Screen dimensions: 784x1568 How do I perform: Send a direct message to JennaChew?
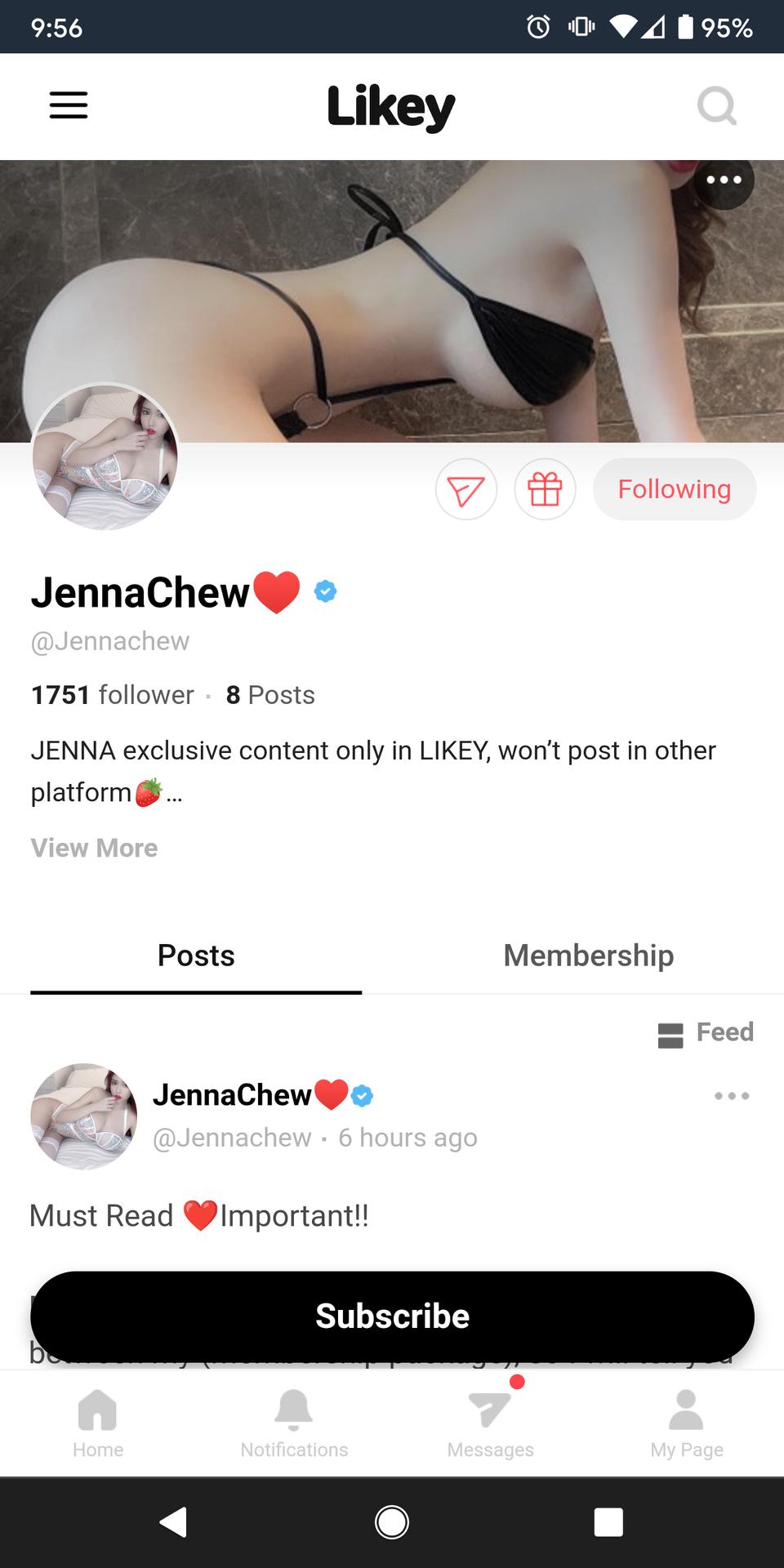(x=466, y=490)
